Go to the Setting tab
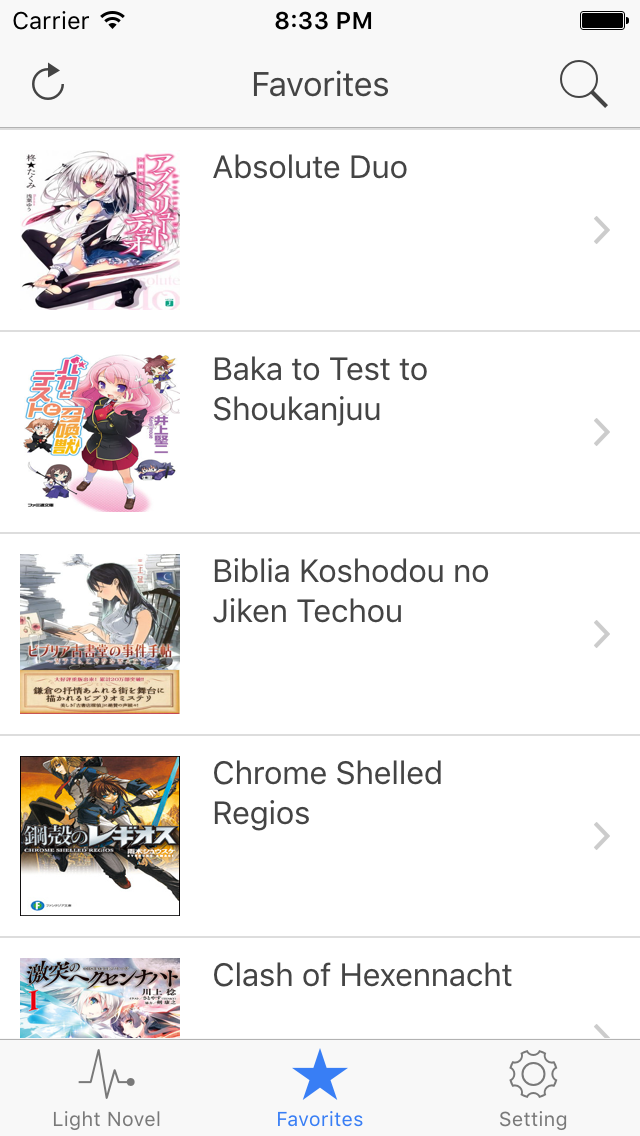 [x=533, y=1089]
